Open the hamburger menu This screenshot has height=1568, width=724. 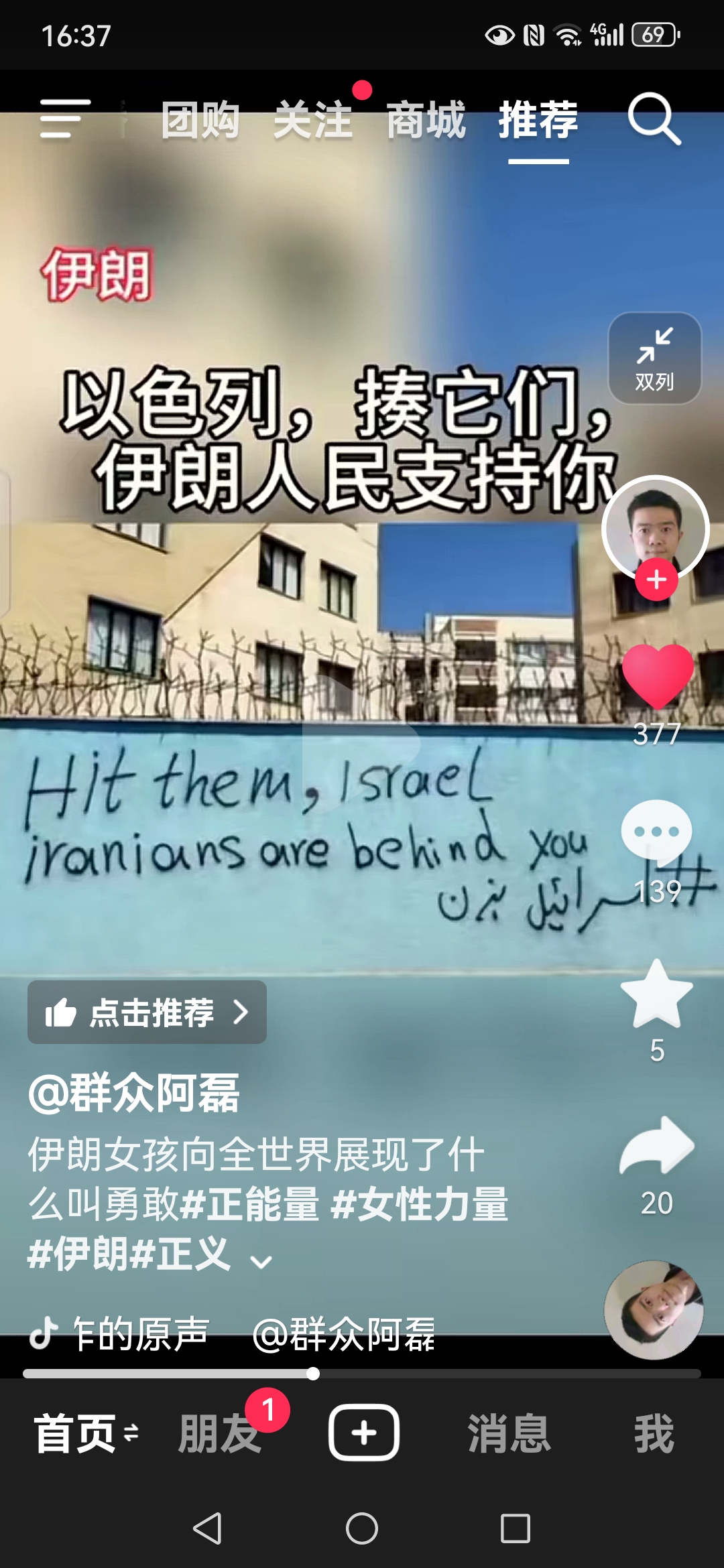pyautogui.click(x=65, y=119)
